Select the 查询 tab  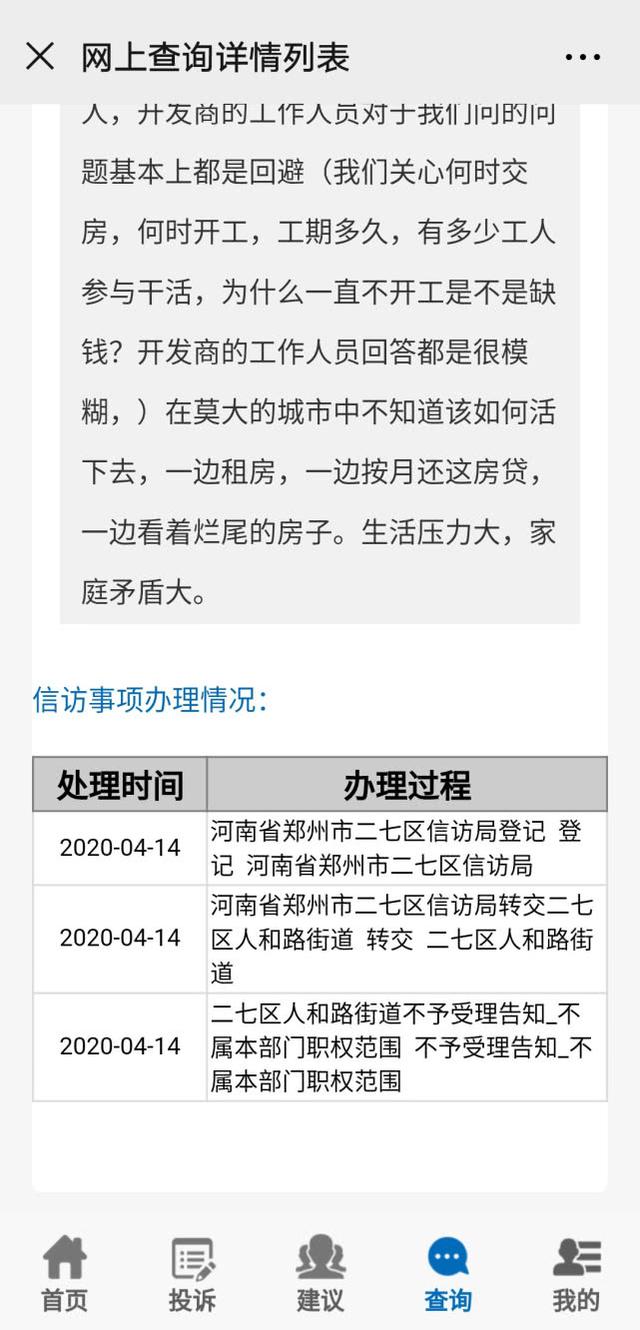447,1273
